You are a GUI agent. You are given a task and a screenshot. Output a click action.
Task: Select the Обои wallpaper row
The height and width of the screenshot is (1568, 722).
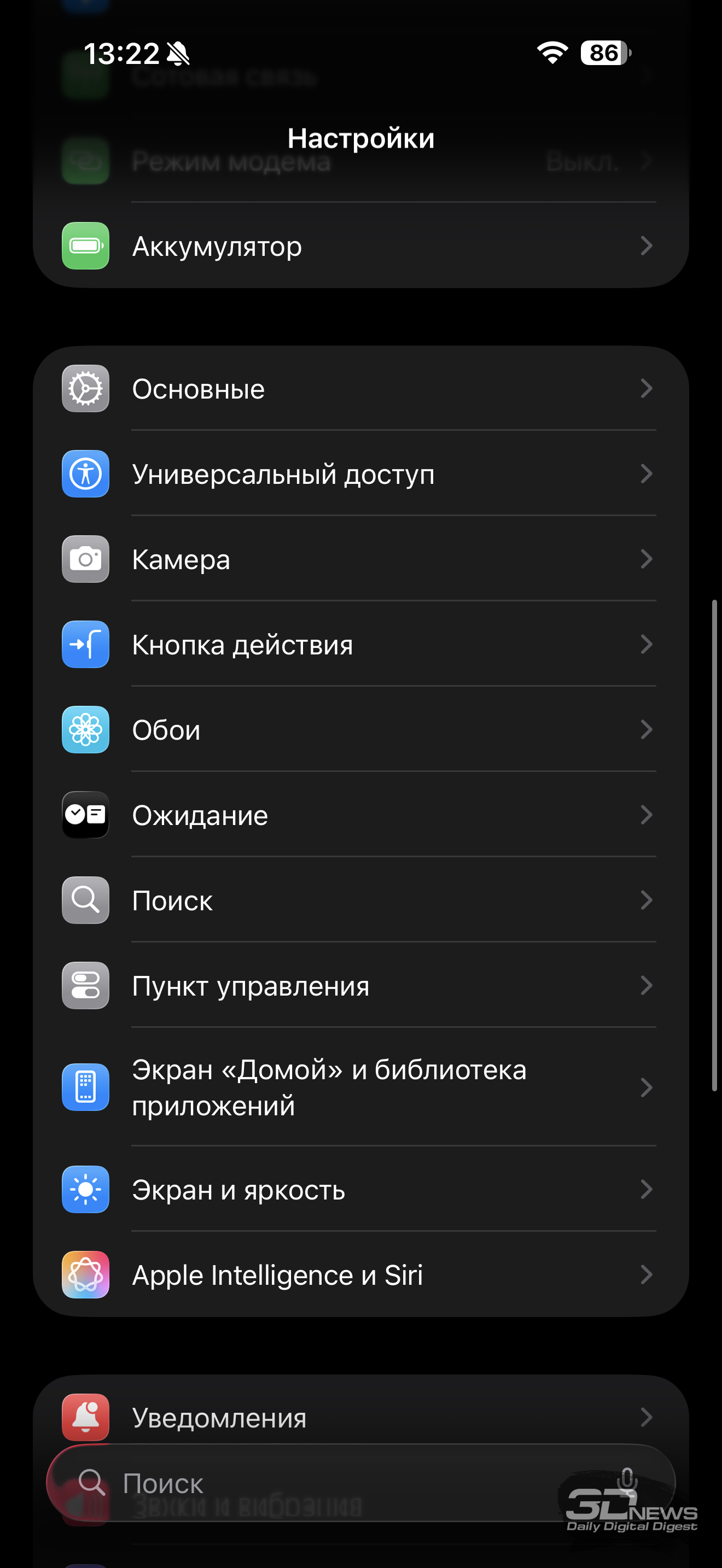pyautogui.click(x=359, y=730)
